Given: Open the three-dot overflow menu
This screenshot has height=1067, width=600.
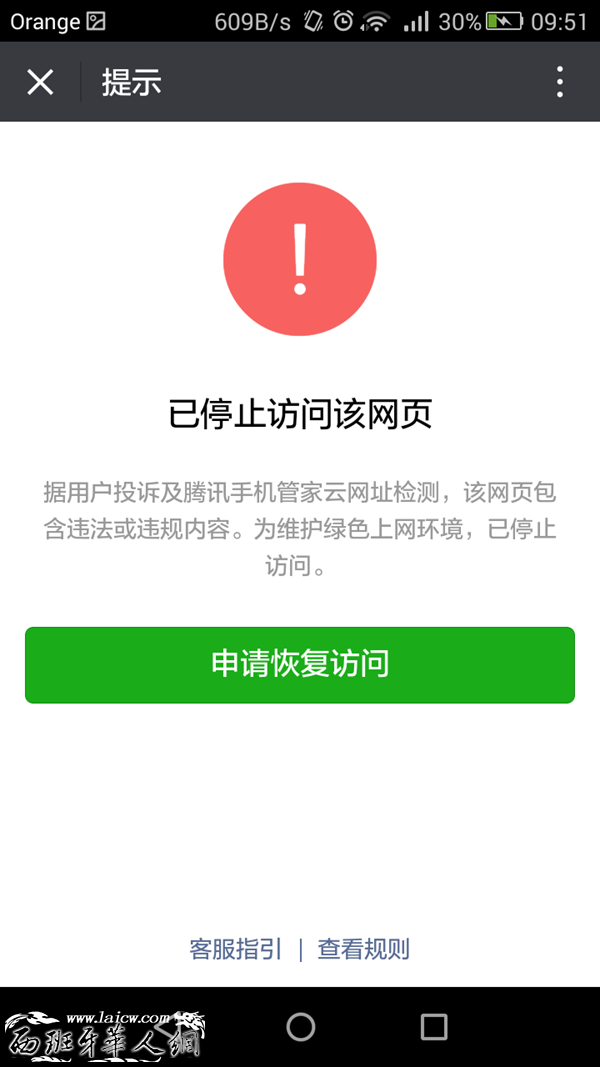Looking at the screenshot, I should click(559, 82).
